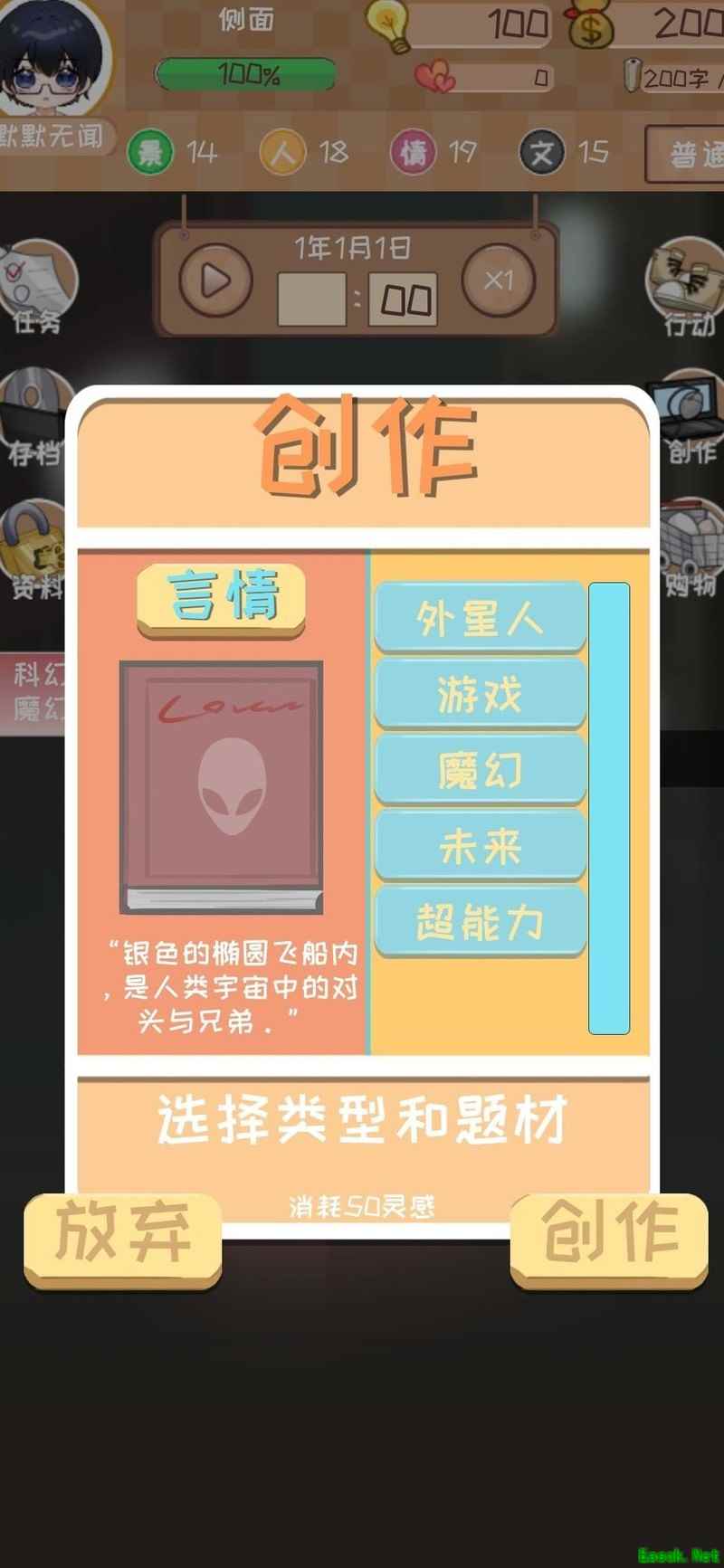This screenshot has height=1568, width=724.
Task: Tap the theme list scrollbar
Action: coord(609,807)
